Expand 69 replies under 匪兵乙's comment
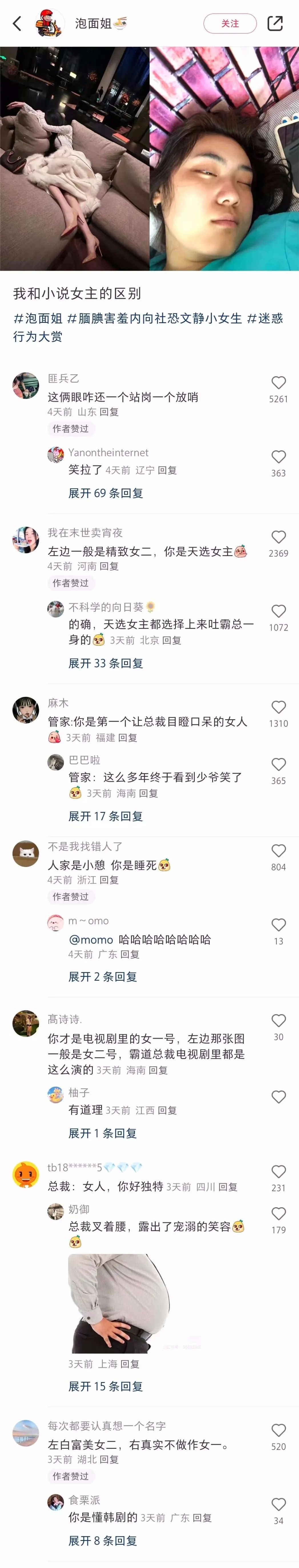This screenshot has width=299, height=1568. [105, 493]
